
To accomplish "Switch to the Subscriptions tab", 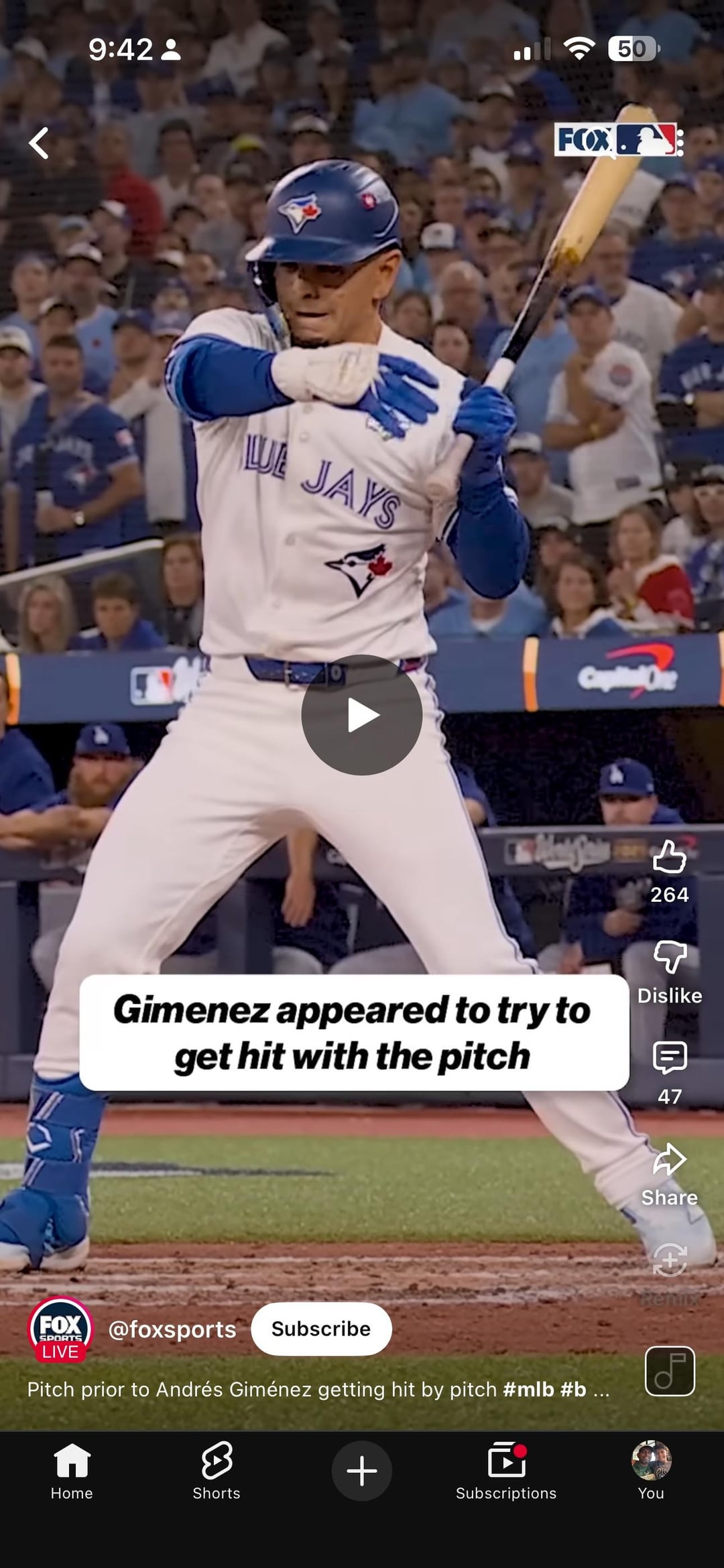I will tap(506, 1472).
